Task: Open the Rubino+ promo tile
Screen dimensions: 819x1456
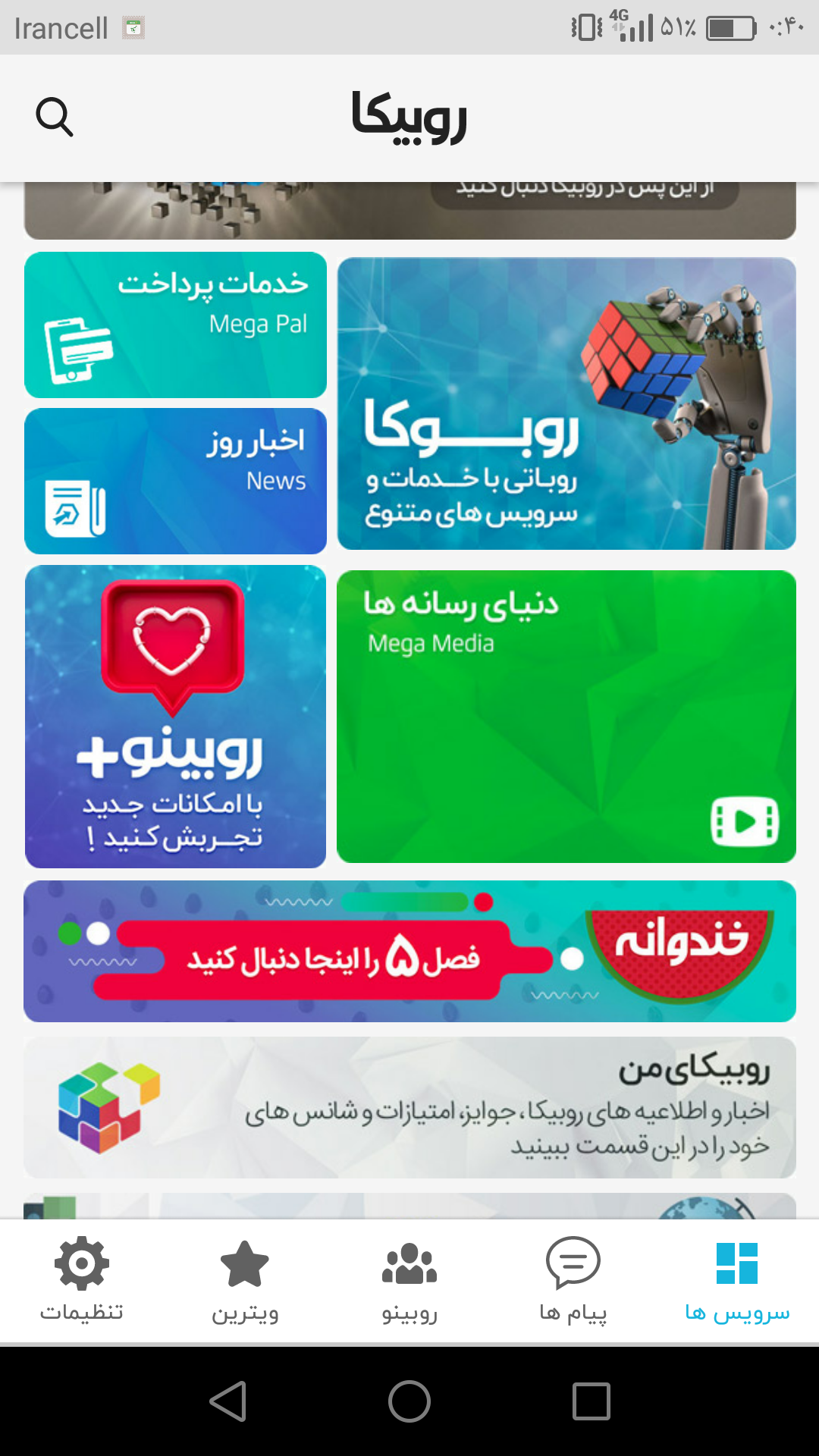Action: [x=175, y=716]
